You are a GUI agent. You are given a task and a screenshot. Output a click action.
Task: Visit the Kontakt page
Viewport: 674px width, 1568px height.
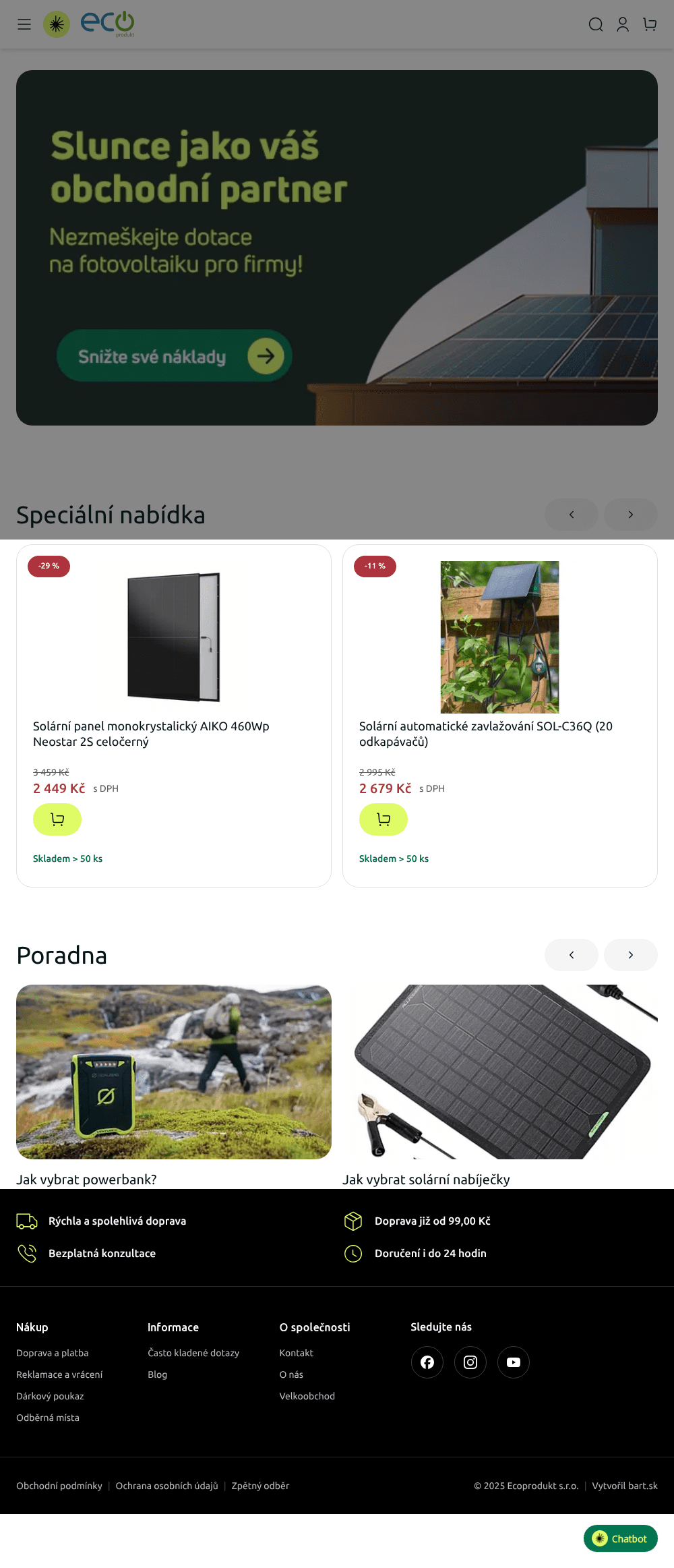click(x=297, y=1353)
